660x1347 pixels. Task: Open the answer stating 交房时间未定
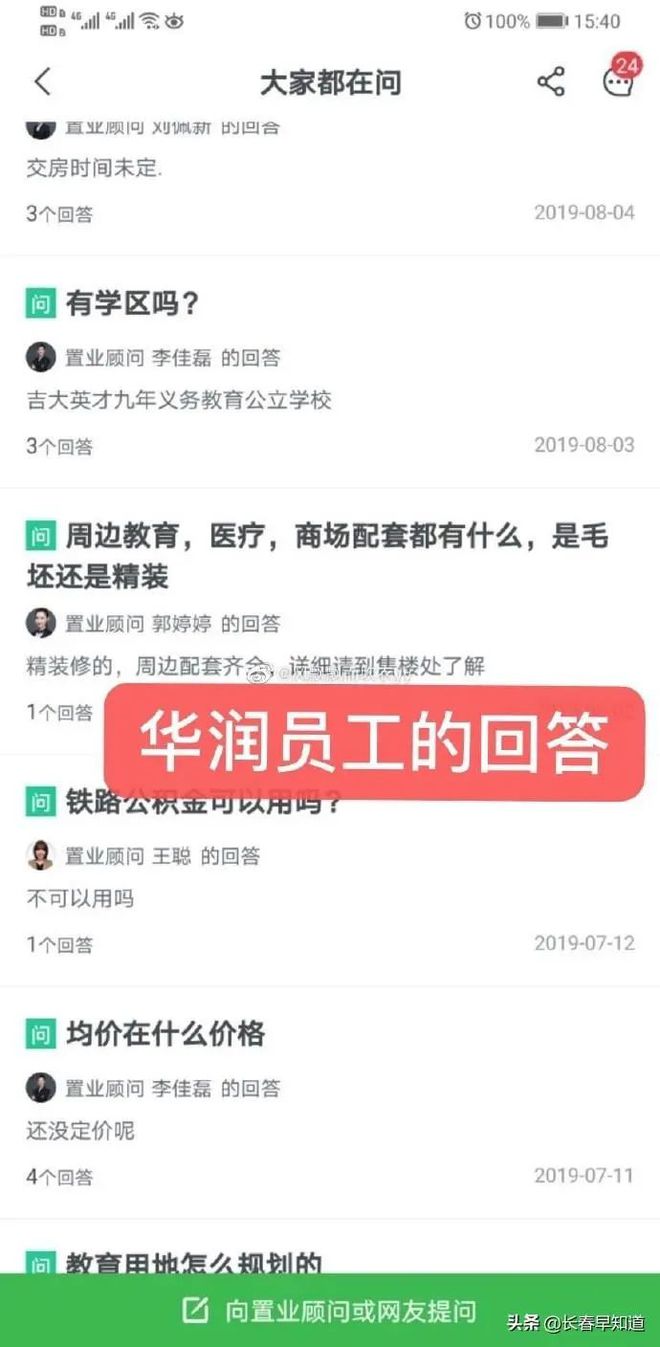[x=94, y=169]
